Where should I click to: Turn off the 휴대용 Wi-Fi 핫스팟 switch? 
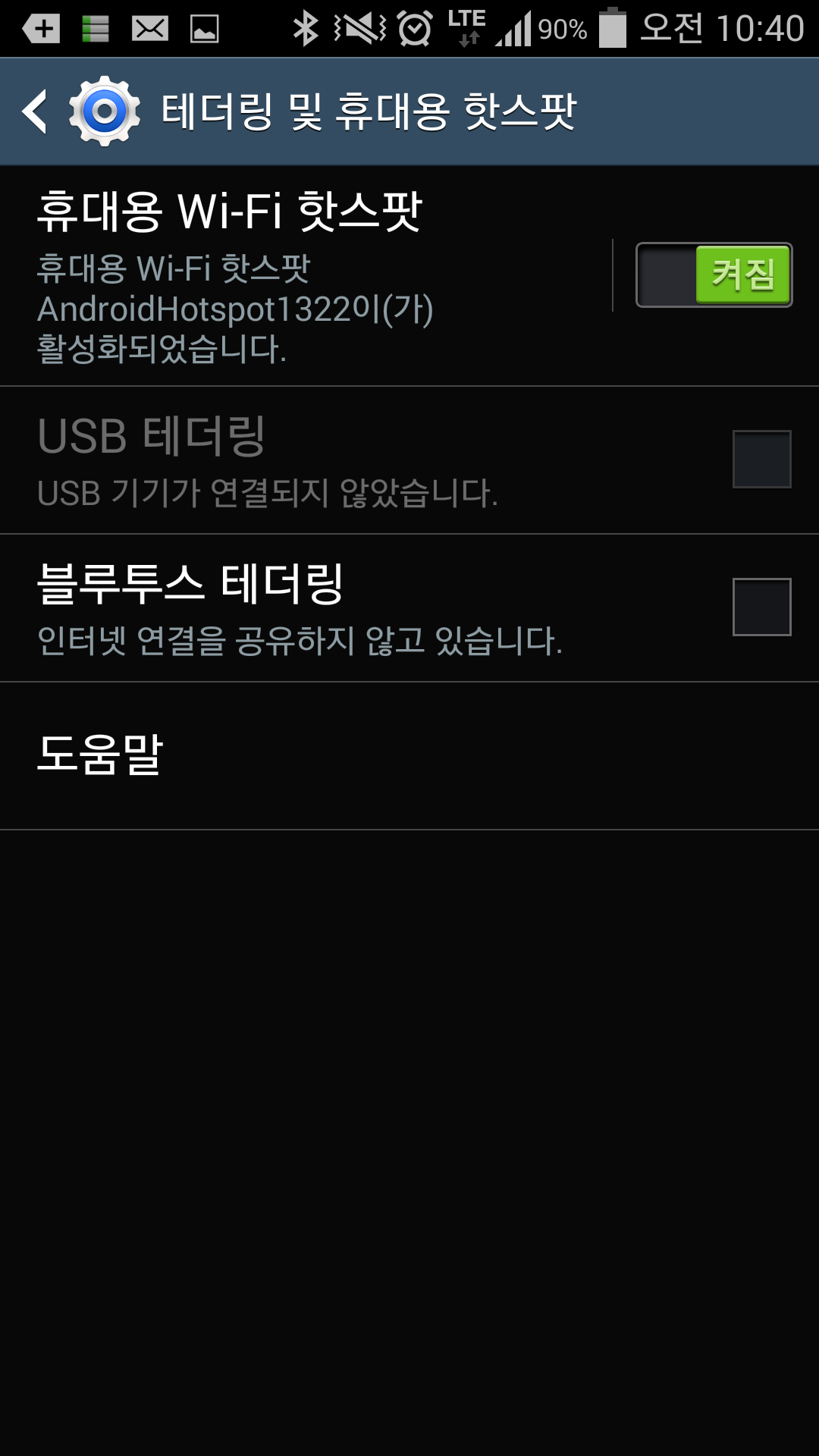714,275
